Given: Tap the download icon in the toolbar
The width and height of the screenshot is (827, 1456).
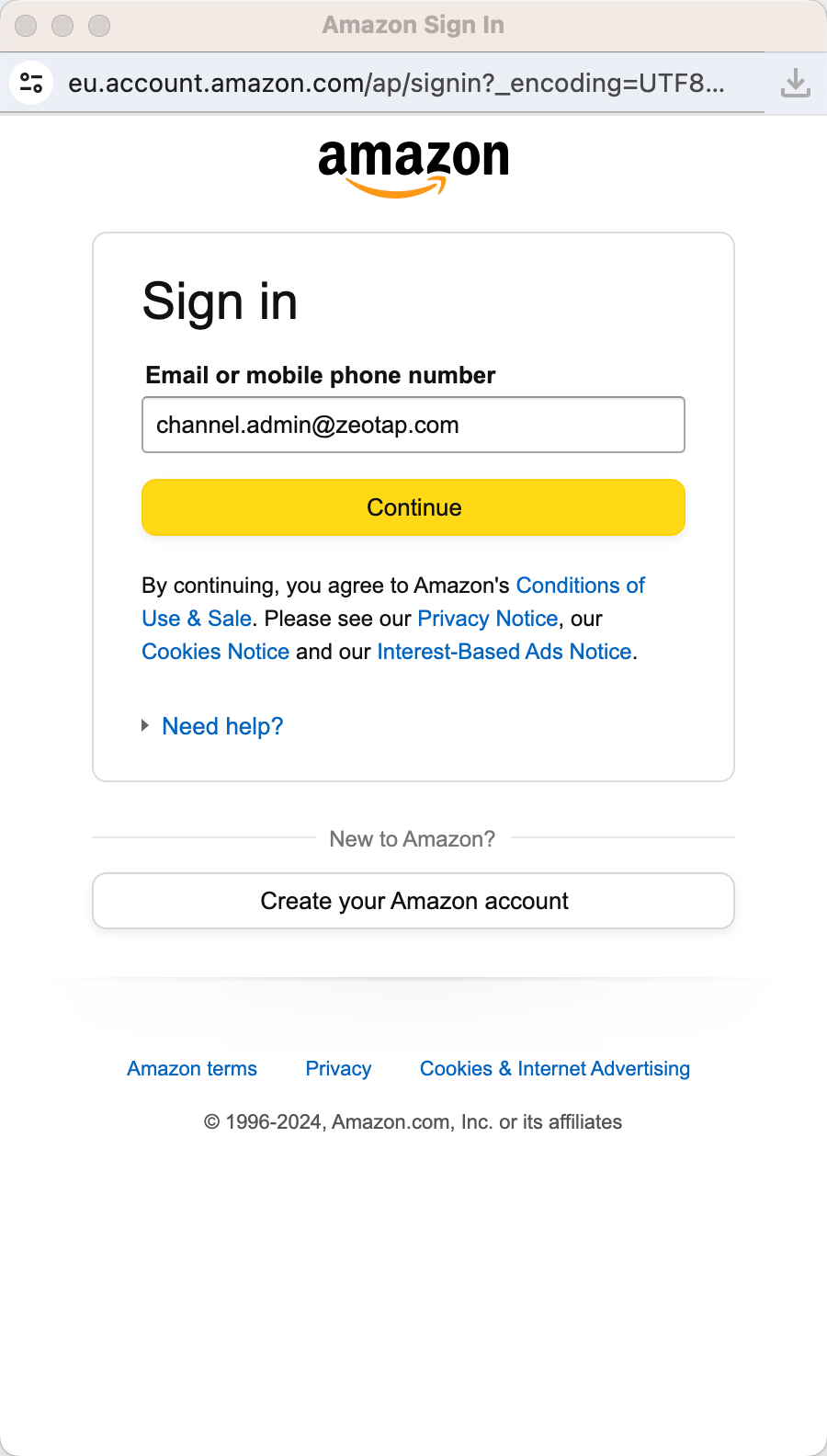Looking at the screenshot, I should pos(795,83).
